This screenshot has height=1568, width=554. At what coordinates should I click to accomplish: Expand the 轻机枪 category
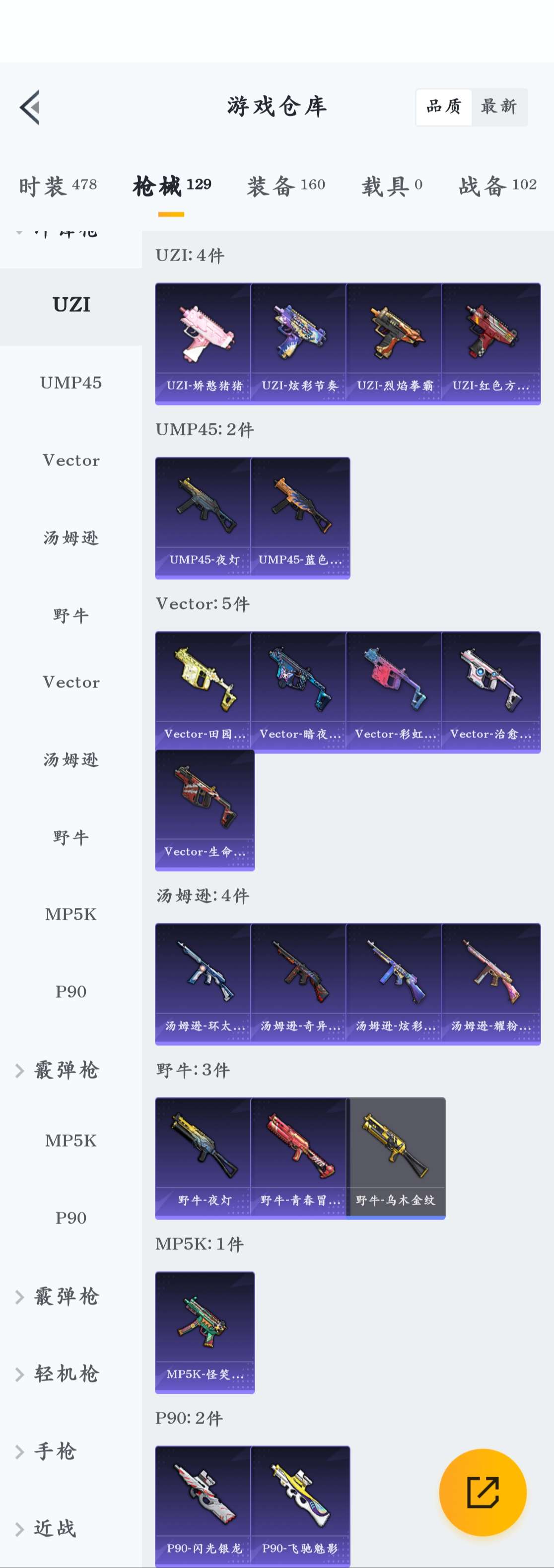pyautogui.click(x=66, y=1373)
